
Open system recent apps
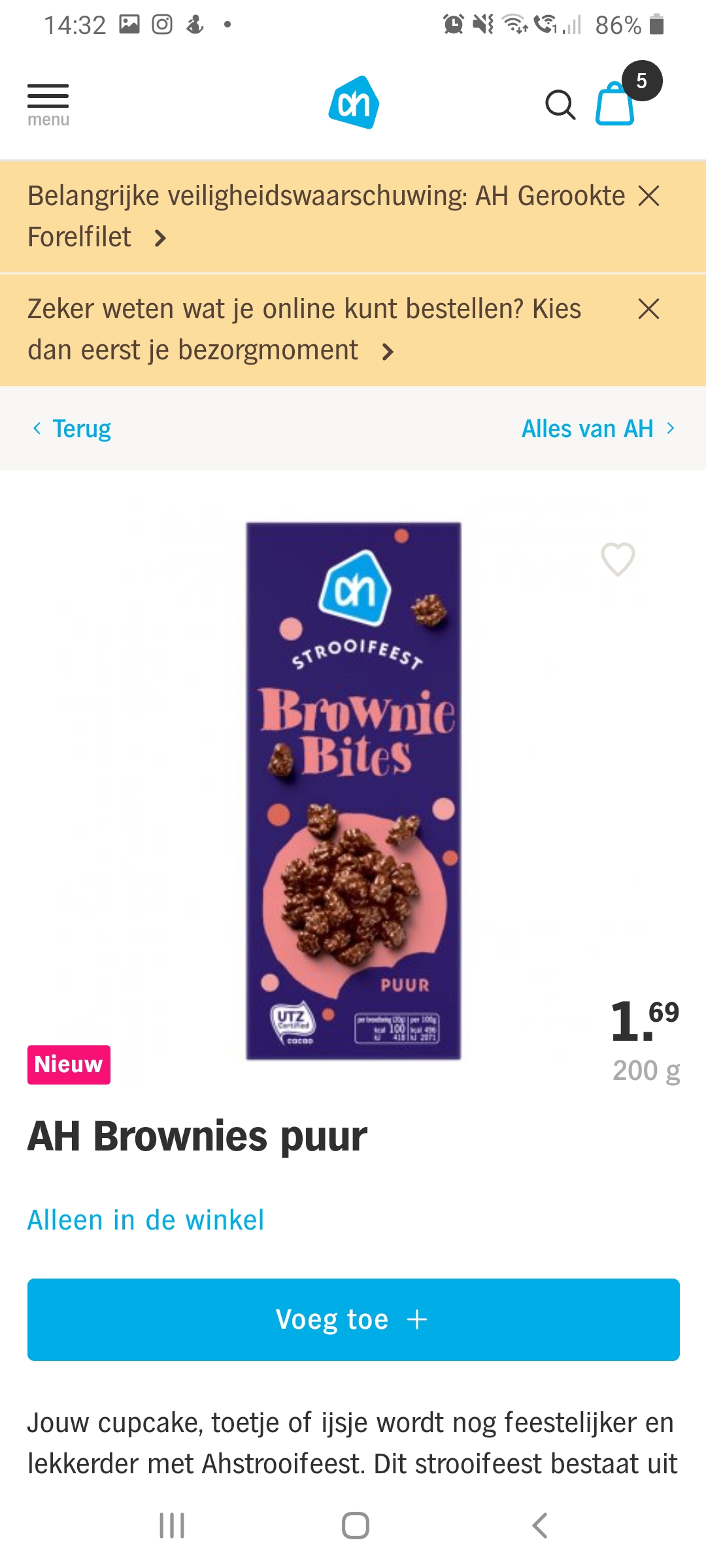(172, 1526)
